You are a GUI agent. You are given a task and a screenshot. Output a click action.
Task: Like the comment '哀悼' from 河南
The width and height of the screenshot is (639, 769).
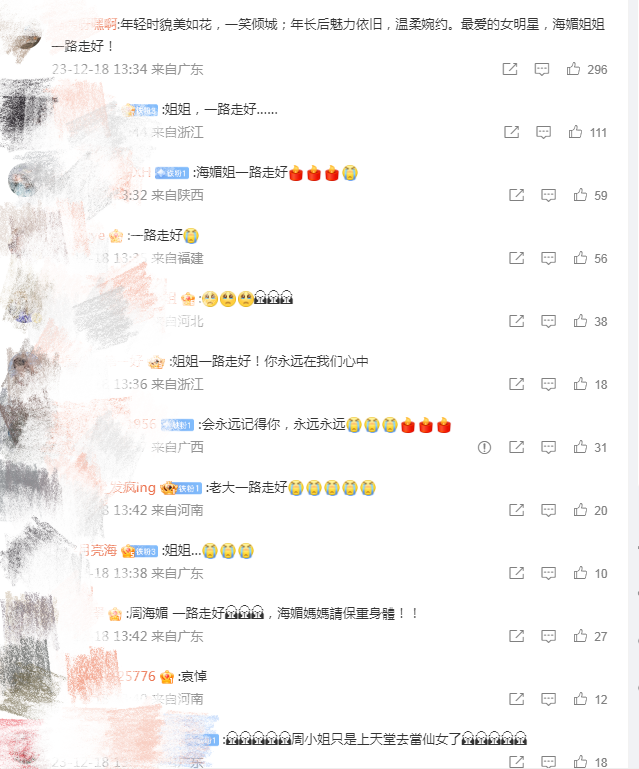(580, 699)
